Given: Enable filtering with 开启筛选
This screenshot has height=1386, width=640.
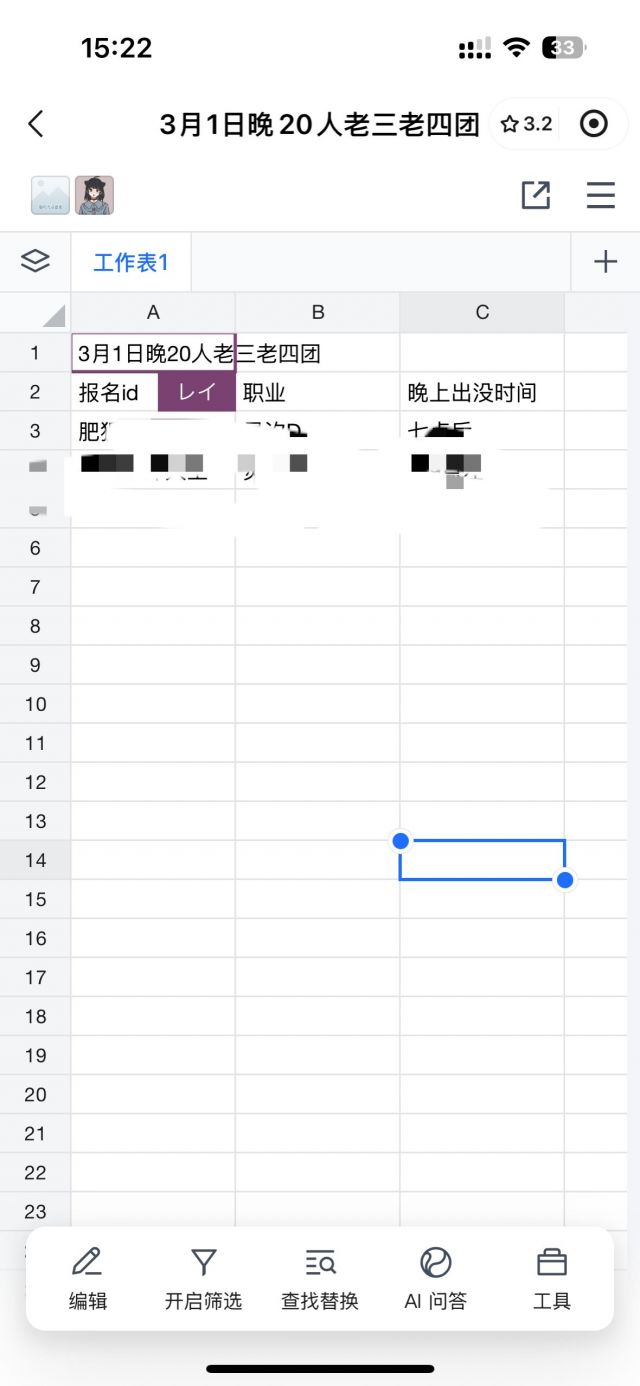Looking at the screenshot, I should click(203, 1279).
